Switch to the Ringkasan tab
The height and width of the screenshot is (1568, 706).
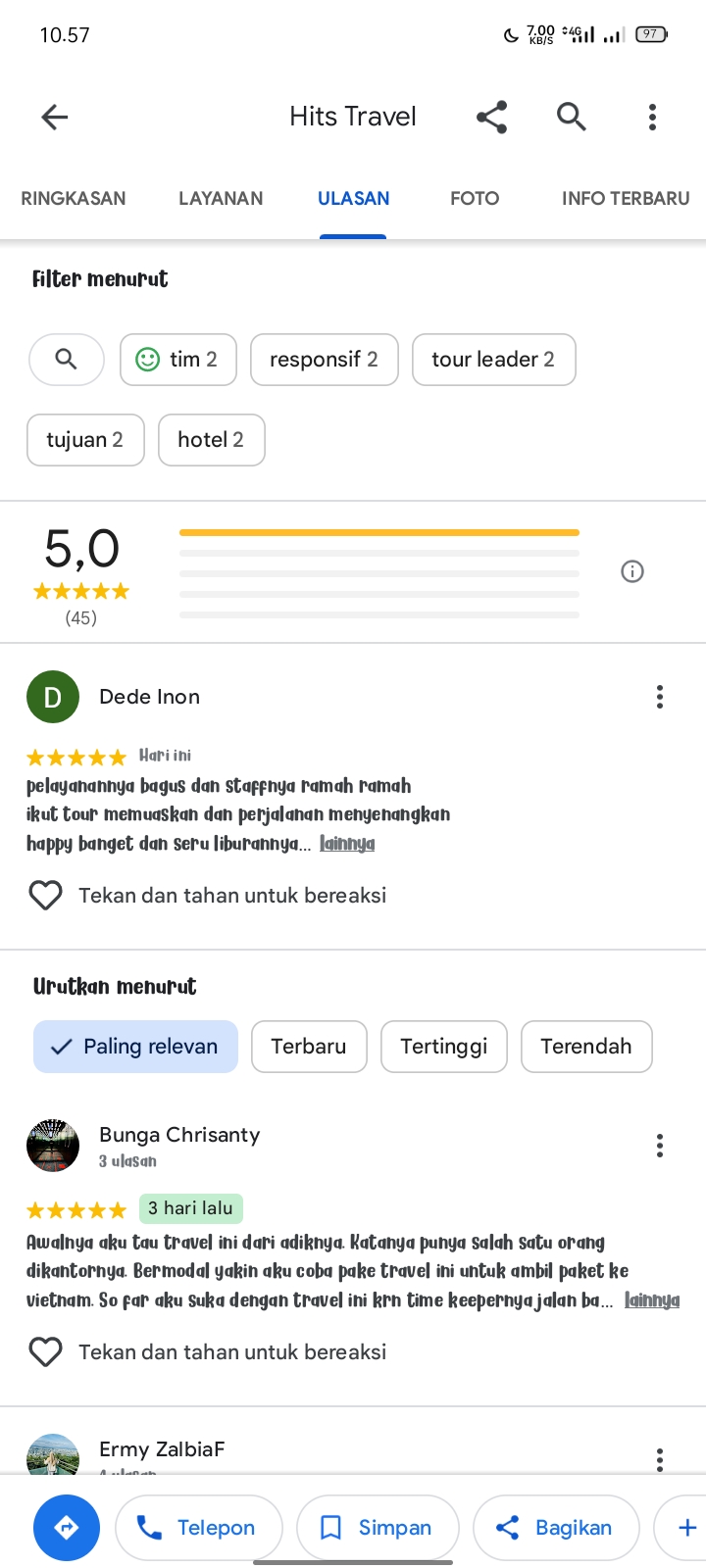(74, 198)
